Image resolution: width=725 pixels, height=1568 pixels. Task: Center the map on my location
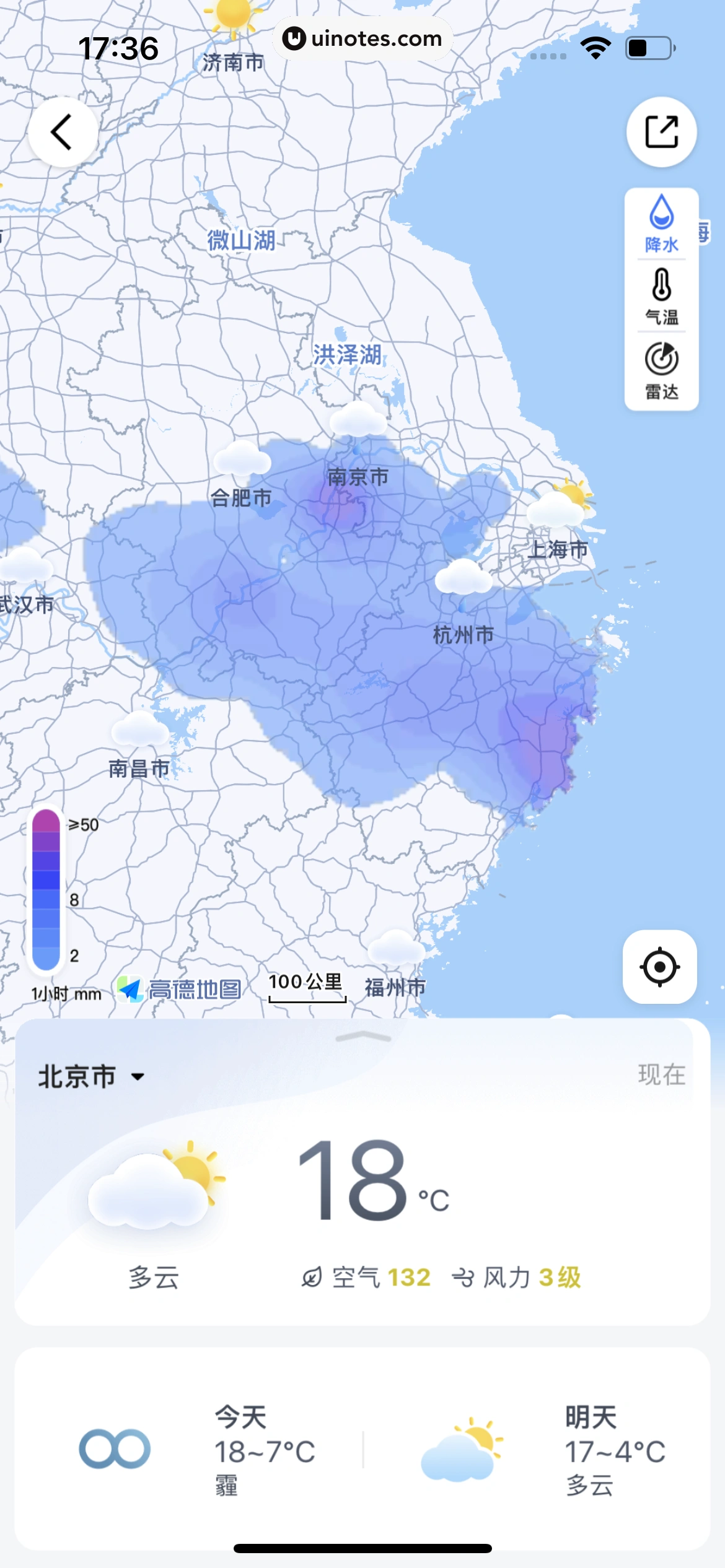tap(659, 966)
